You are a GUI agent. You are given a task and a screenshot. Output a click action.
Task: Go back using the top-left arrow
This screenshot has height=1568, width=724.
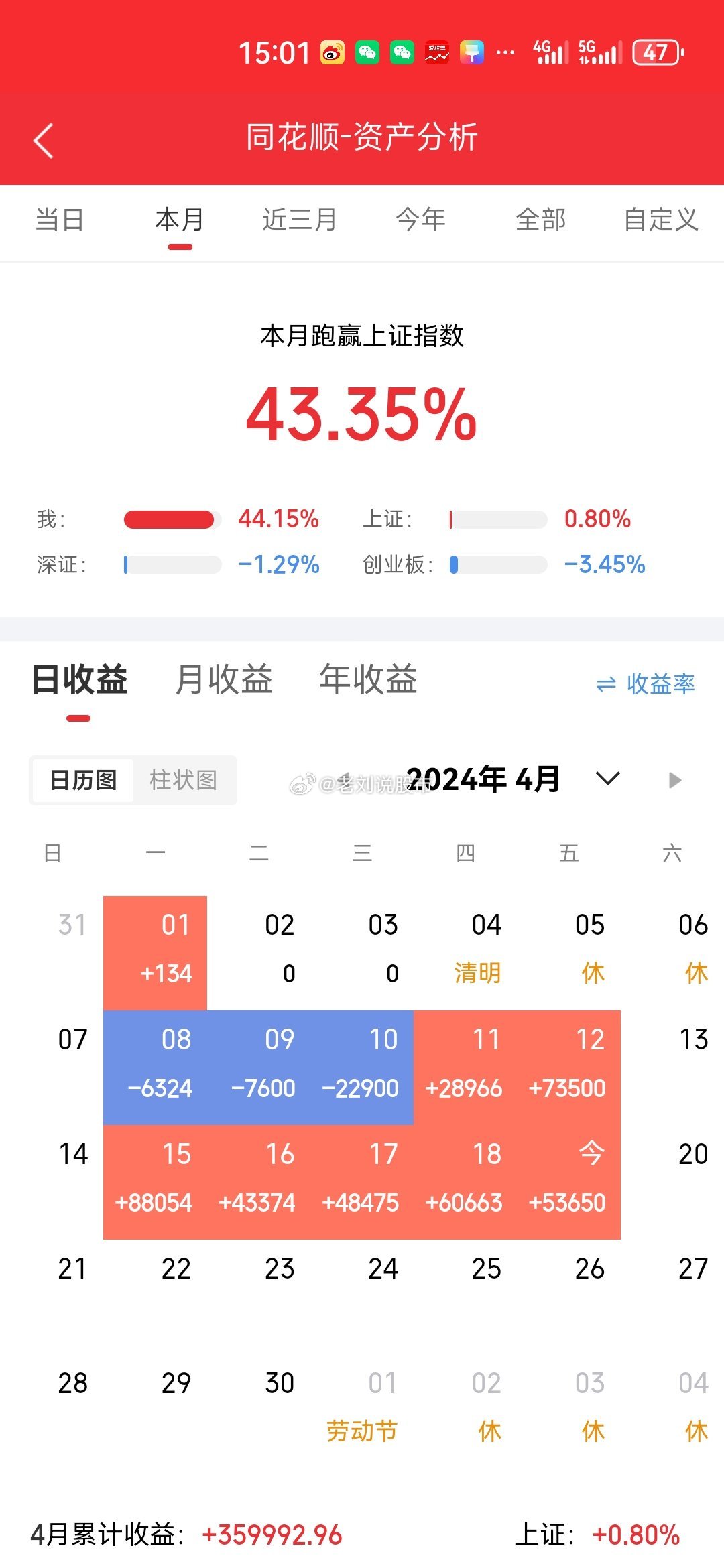pos(44,141)
